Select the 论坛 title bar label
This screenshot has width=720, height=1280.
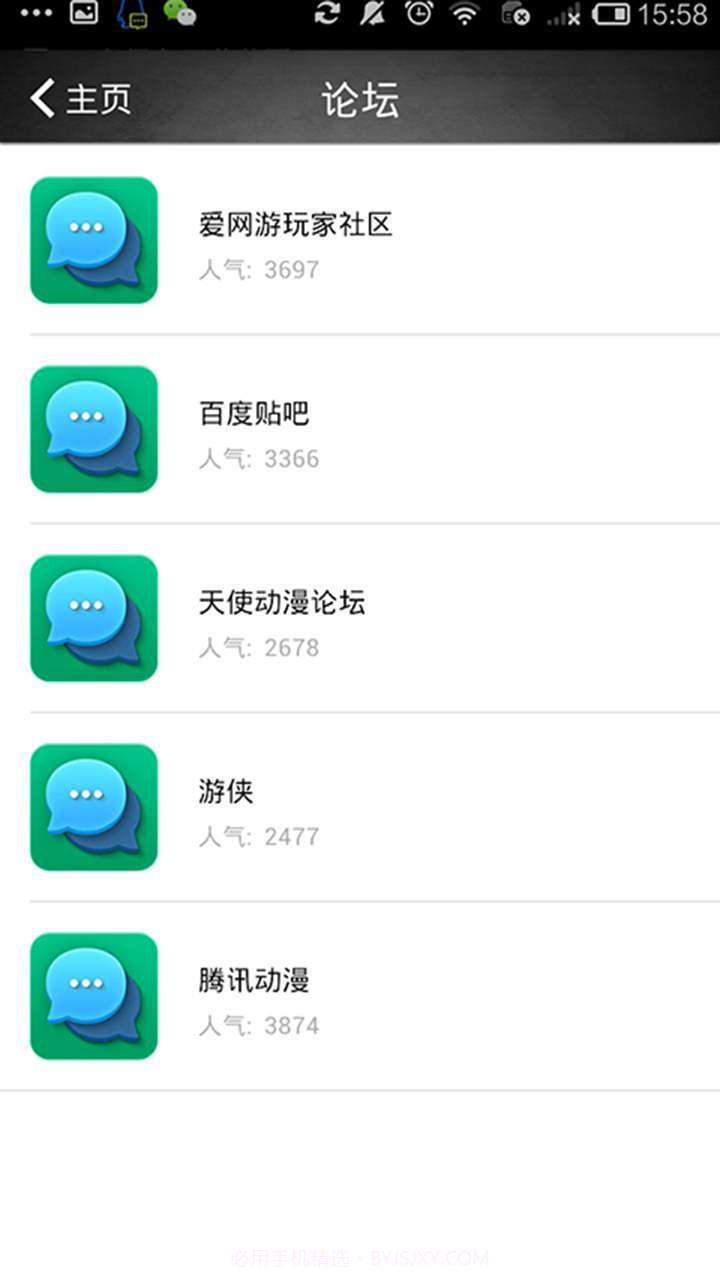(360, 98)
